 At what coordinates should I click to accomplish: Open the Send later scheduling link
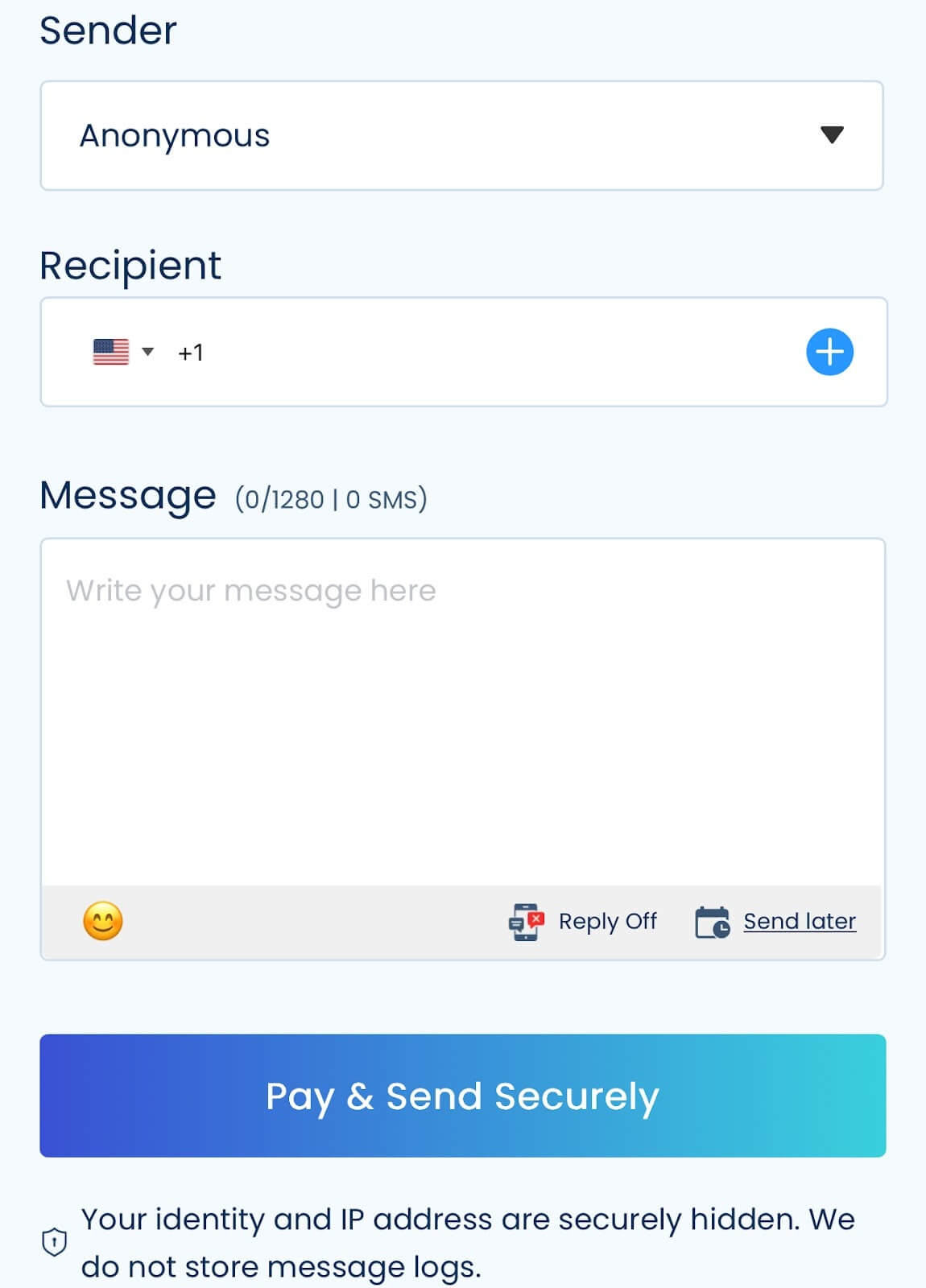tap(798, 921)
